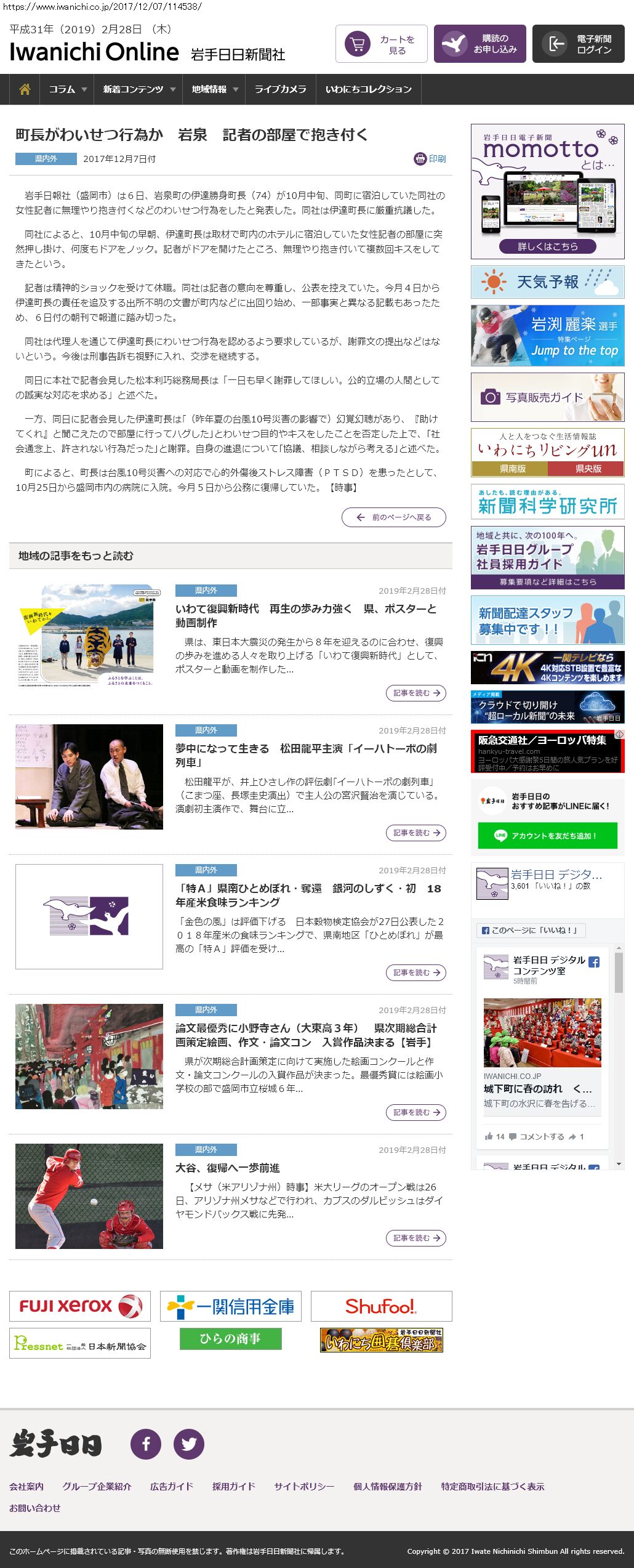Open the footer Twitter icon
Image resolution: width=634 pixels, height=1568 pixels.
pyautogui.click(x=189, y=1444)
